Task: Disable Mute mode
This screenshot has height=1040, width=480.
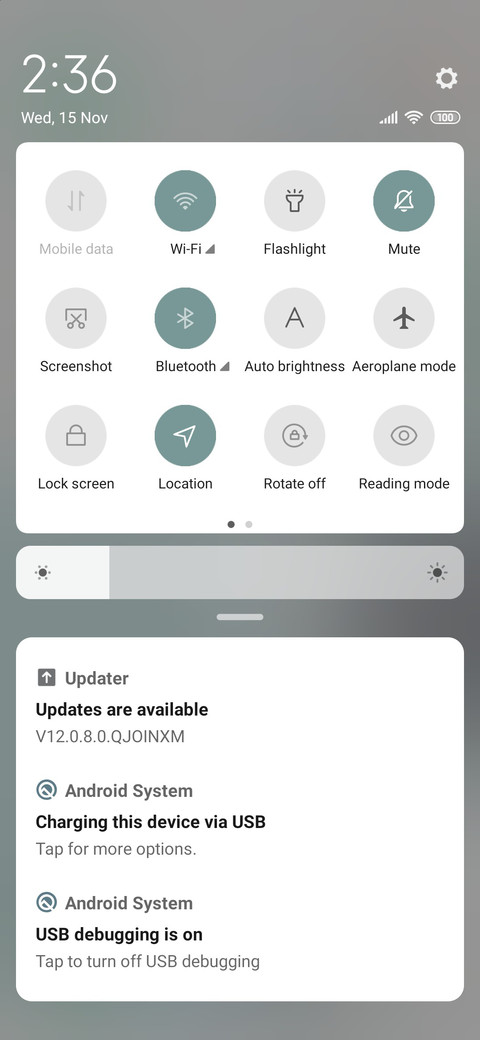Action: click(404, 201)
